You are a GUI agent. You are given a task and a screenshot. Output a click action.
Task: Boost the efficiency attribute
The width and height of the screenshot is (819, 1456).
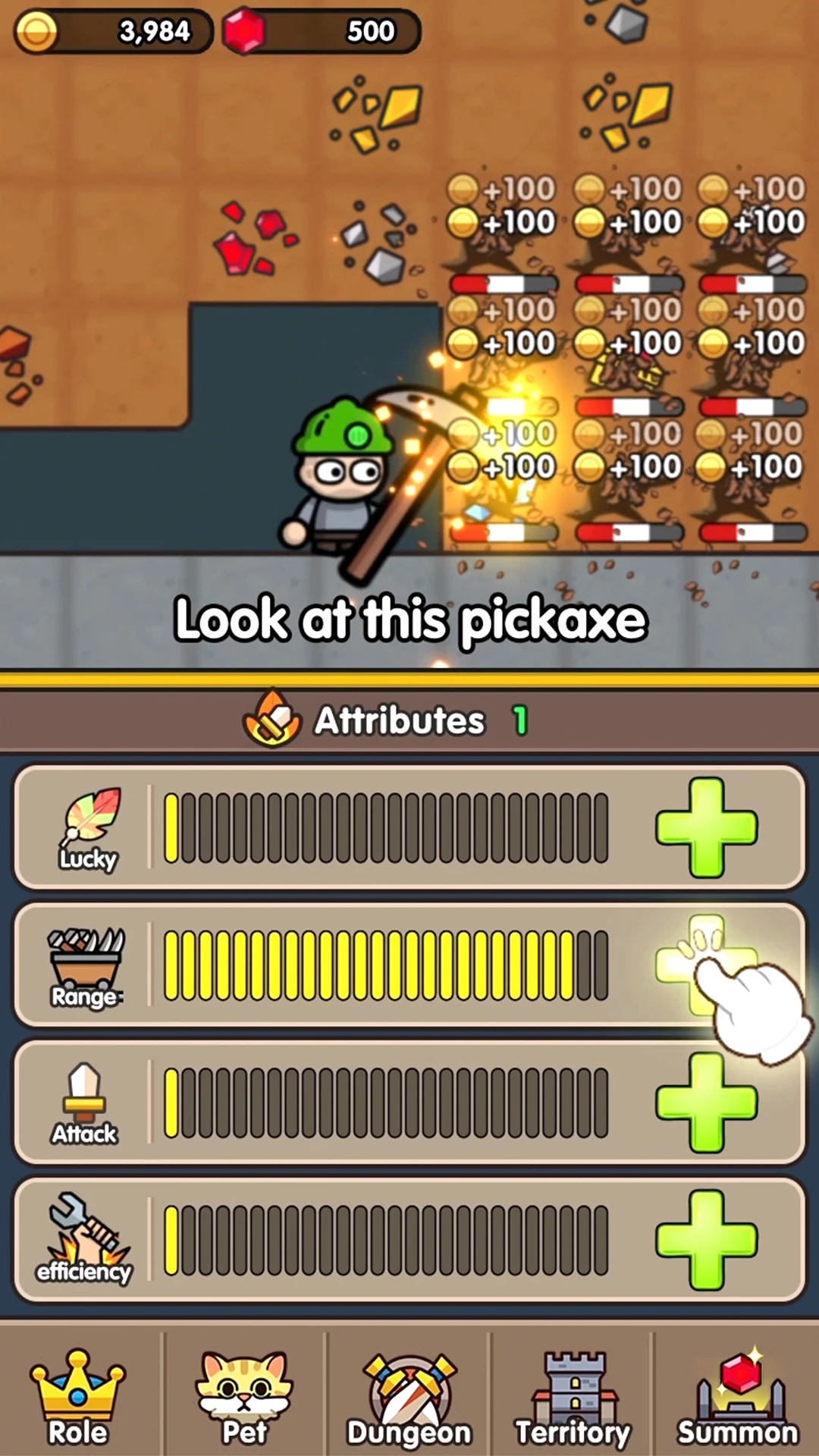[x=706, y=1240]
